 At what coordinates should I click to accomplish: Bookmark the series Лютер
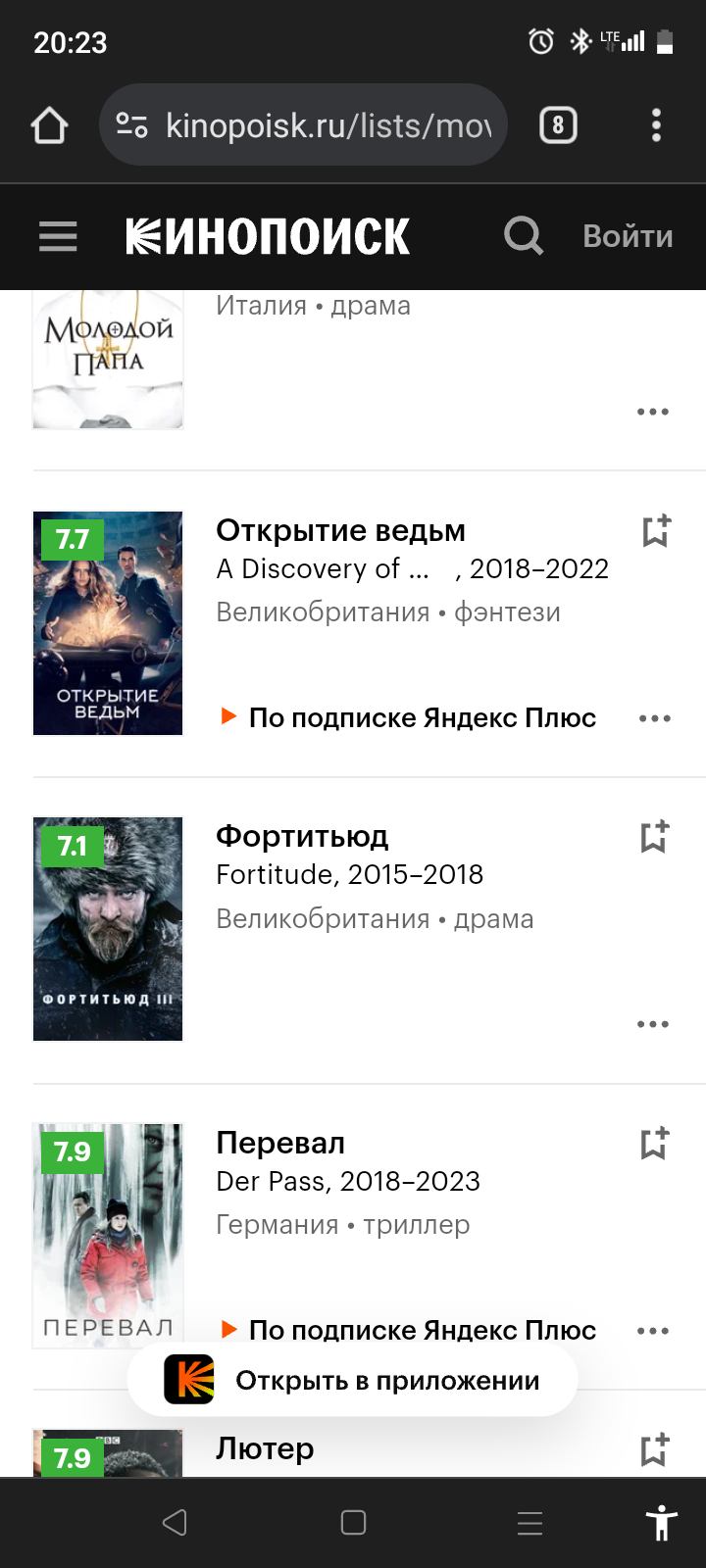point(654,1449)
